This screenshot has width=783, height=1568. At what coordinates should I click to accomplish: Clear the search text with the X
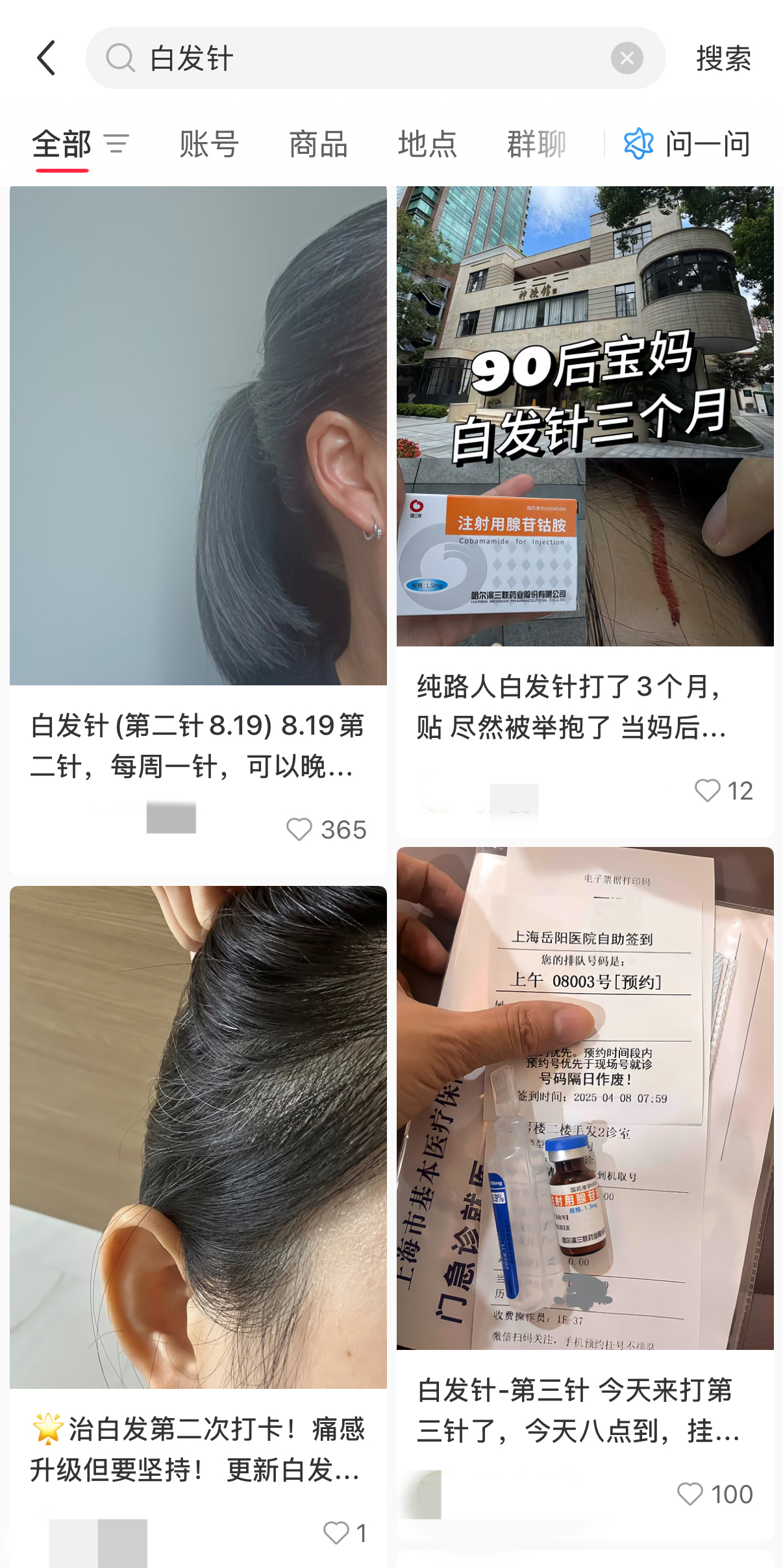[x=627, y=58]
